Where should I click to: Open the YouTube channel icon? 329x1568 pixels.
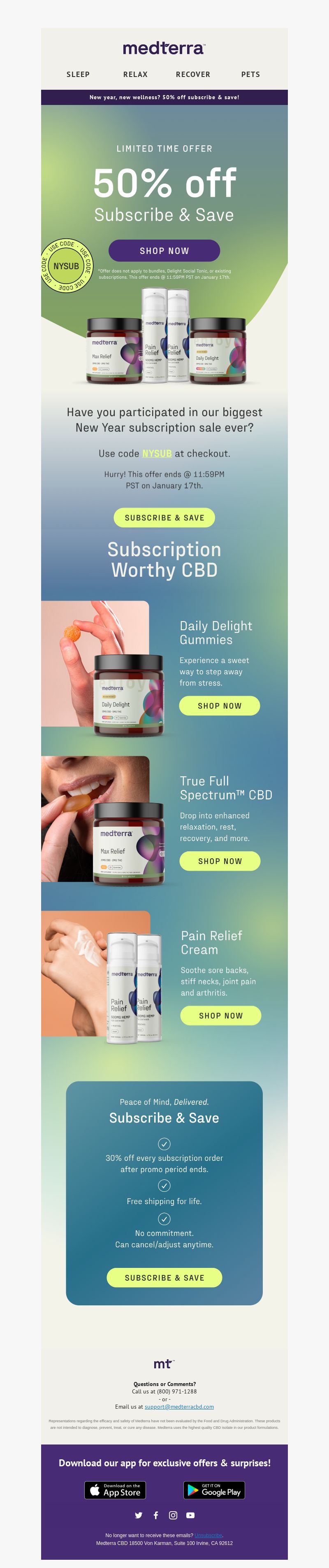tap(190, 1515)
